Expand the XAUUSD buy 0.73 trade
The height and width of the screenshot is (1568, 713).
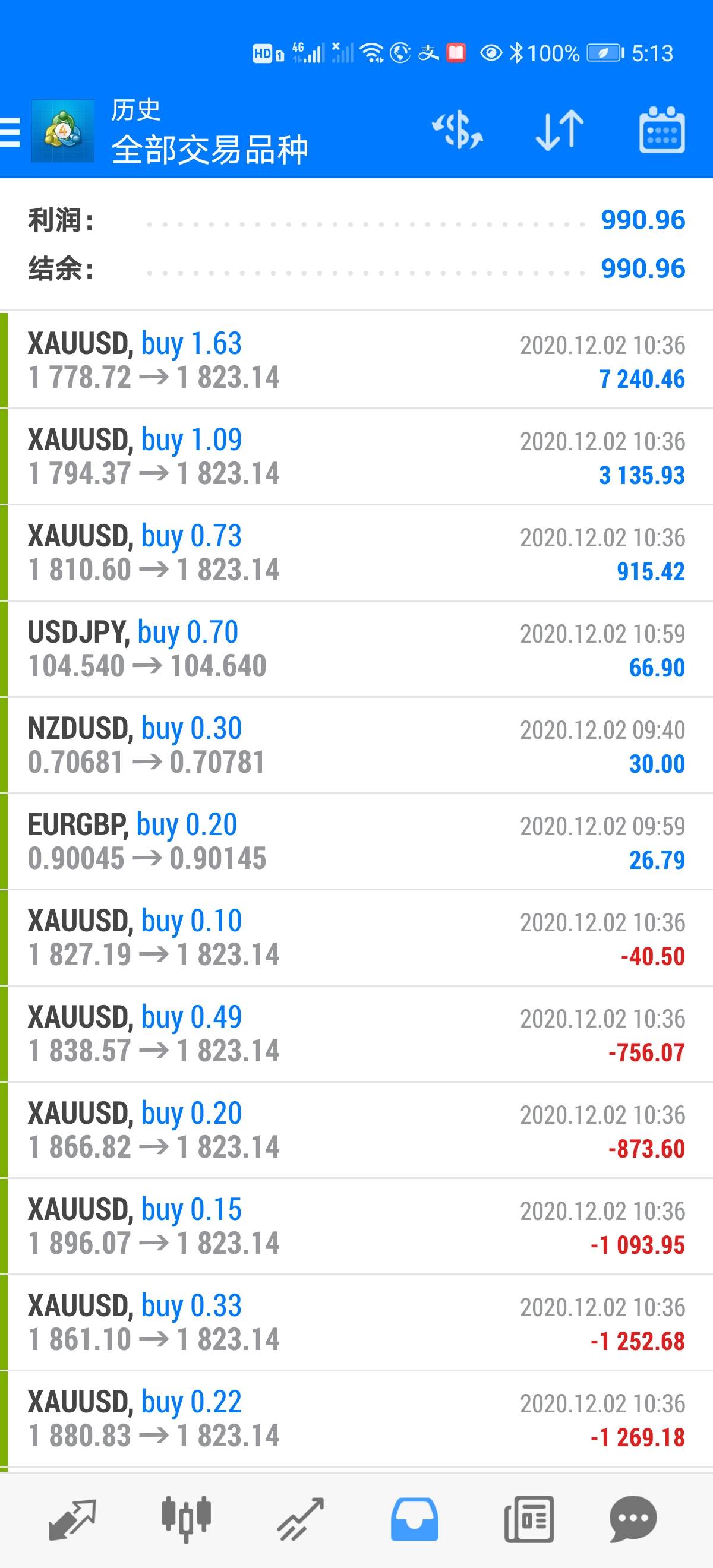(356, 553)
